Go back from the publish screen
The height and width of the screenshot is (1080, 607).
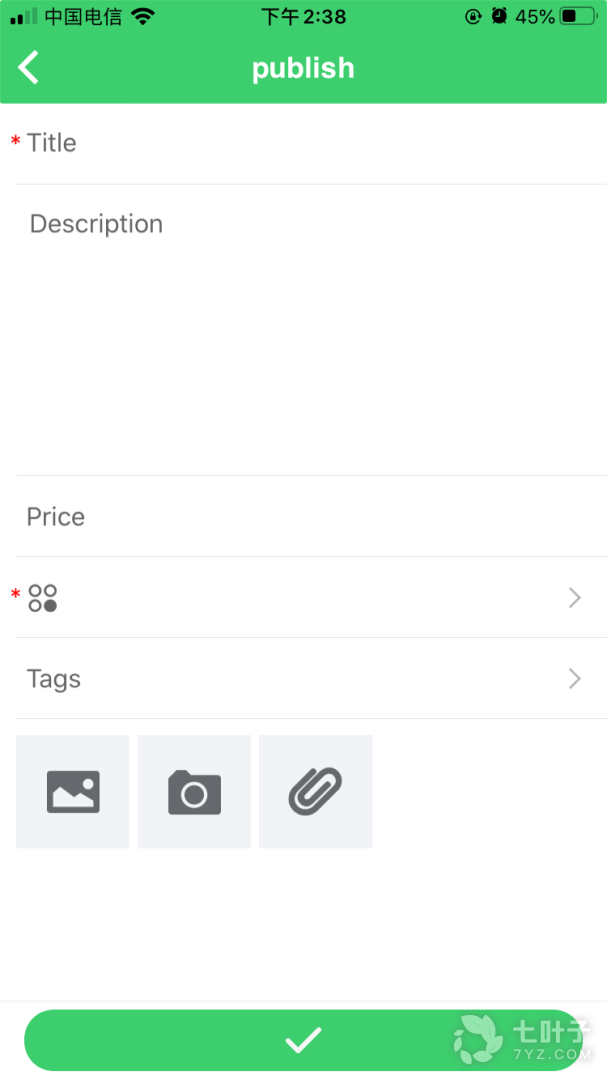(29, 68)
